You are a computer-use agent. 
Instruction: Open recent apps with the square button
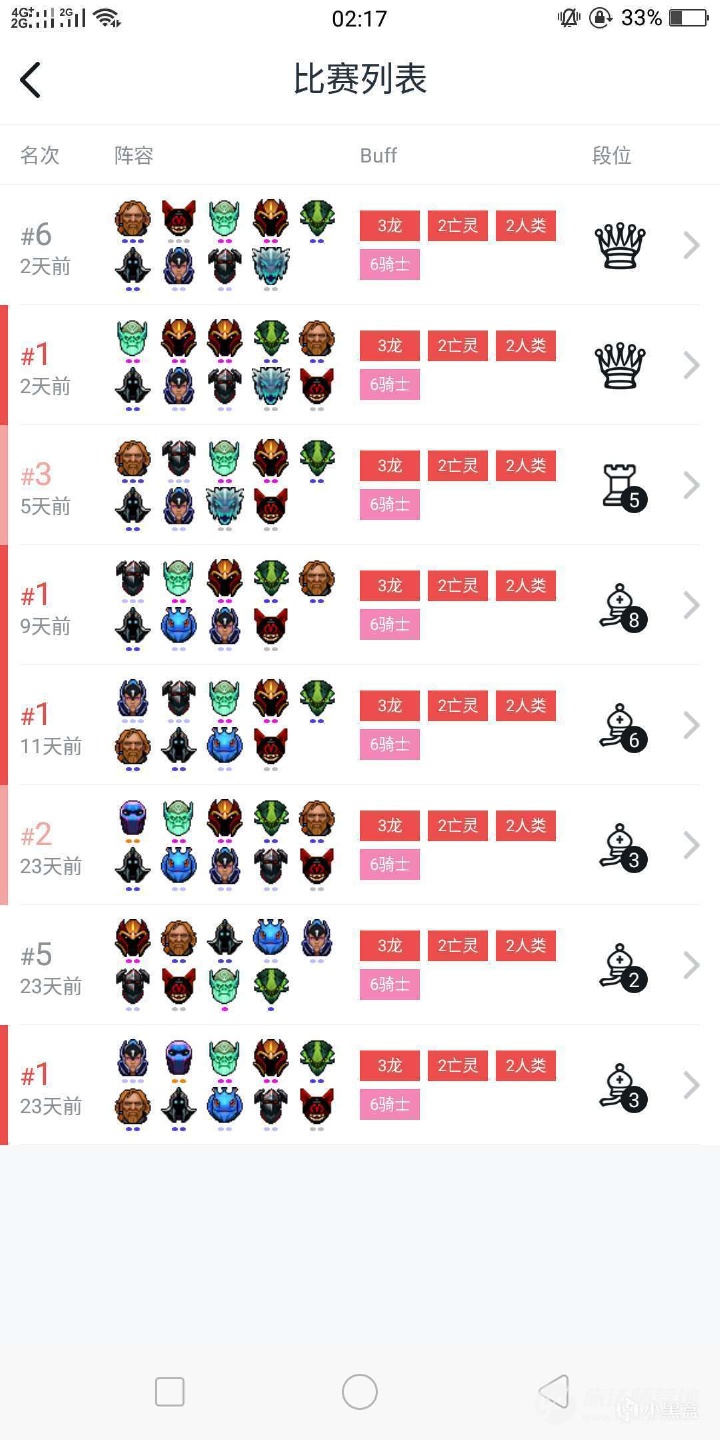pos(170,1391)
